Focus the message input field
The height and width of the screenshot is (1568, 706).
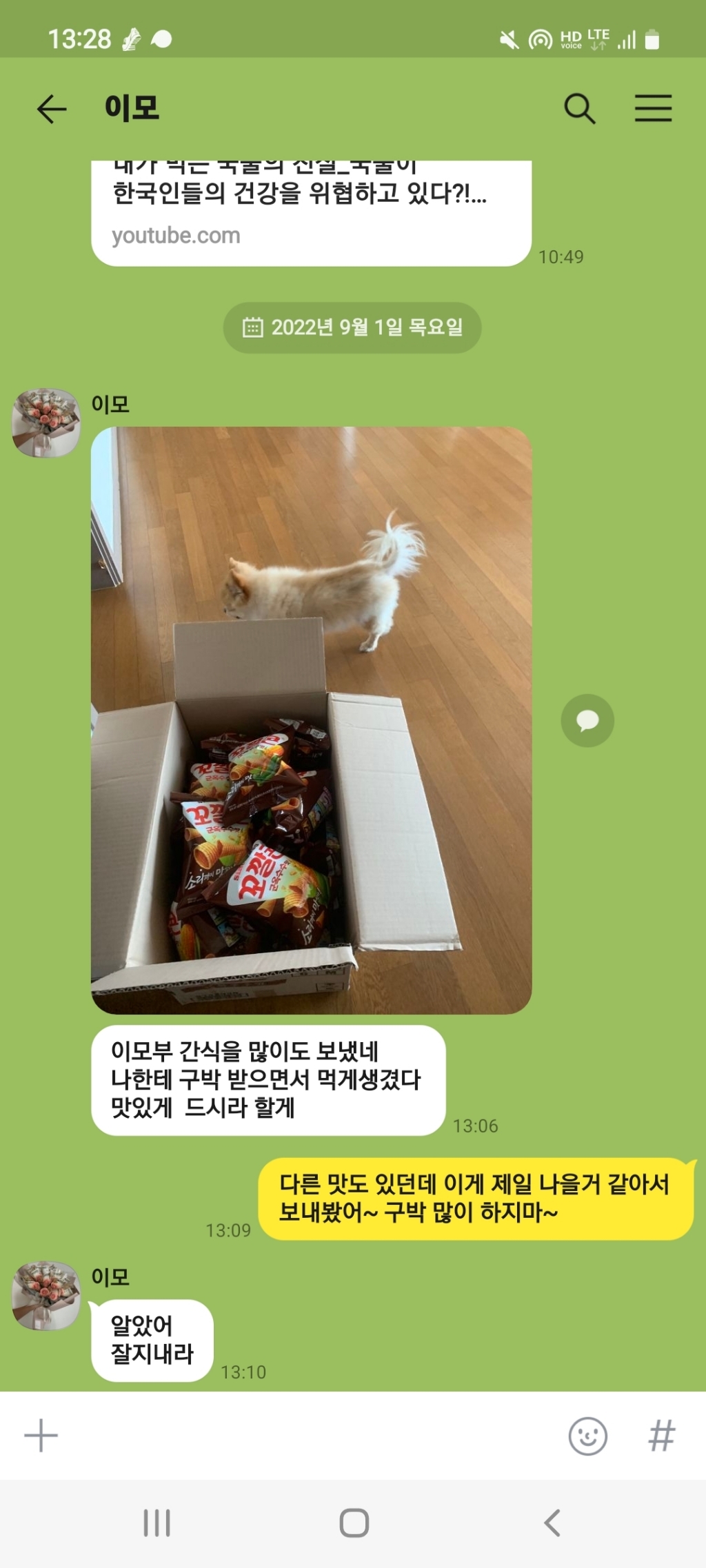point(310,1436)
